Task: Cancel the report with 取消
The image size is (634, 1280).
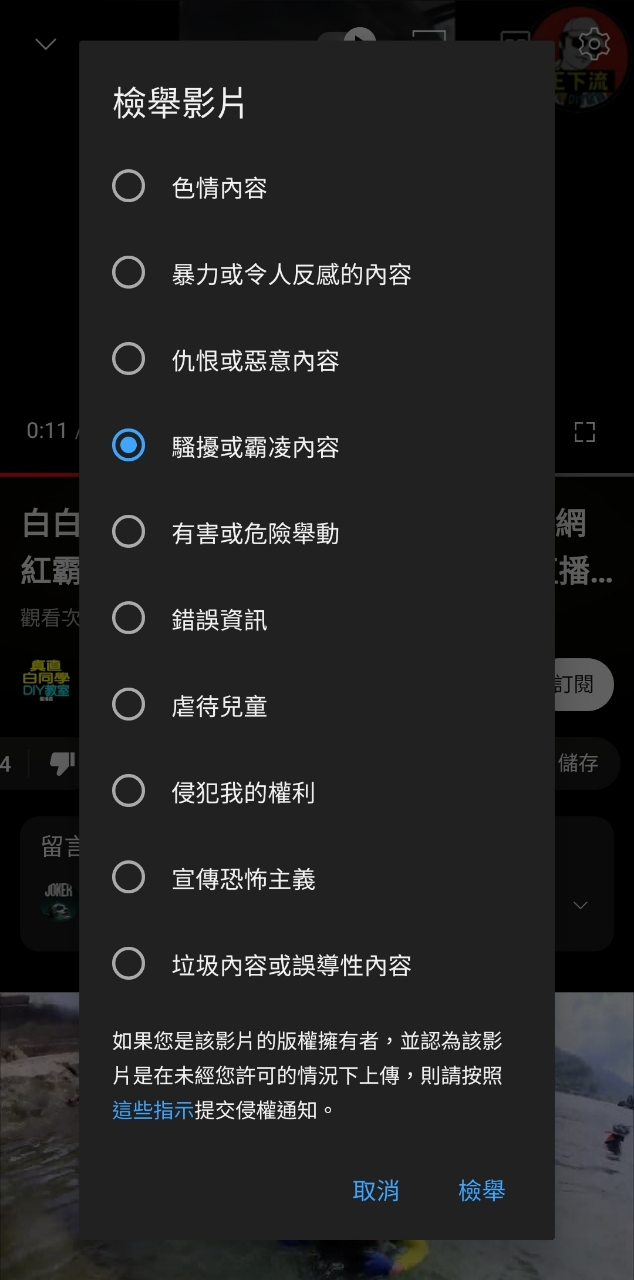Action: point(376,1191)
